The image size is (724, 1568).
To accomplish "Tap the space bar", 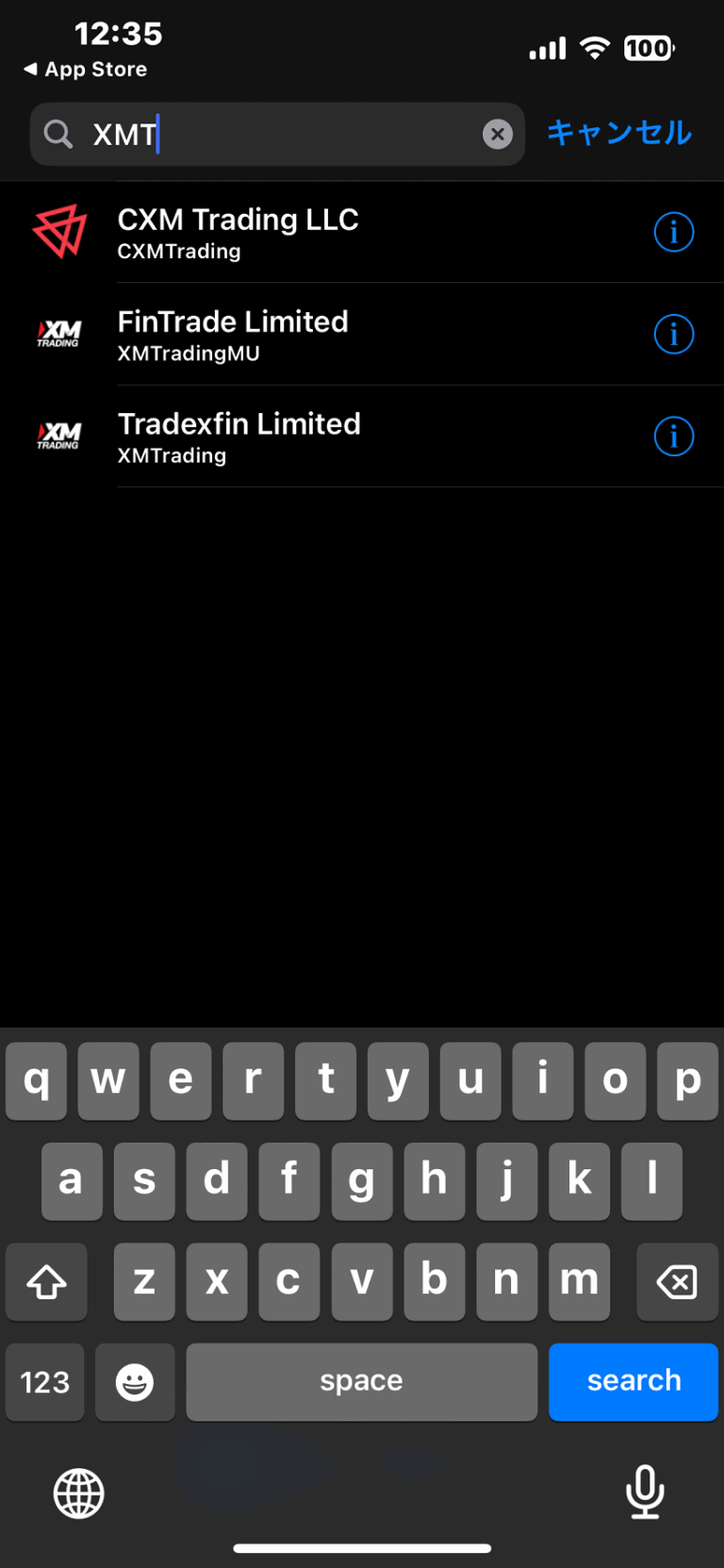I will 361,1380.
